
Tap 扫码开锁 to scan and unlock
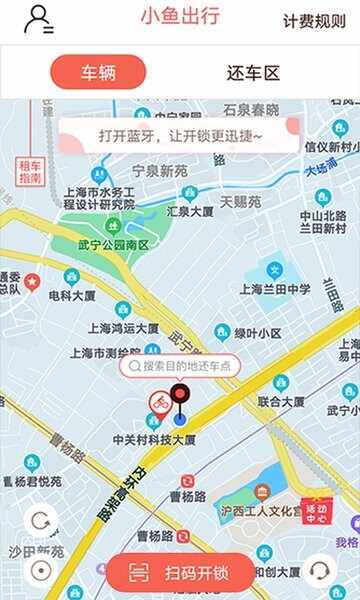pyautogui.click(x=181, y=573)
